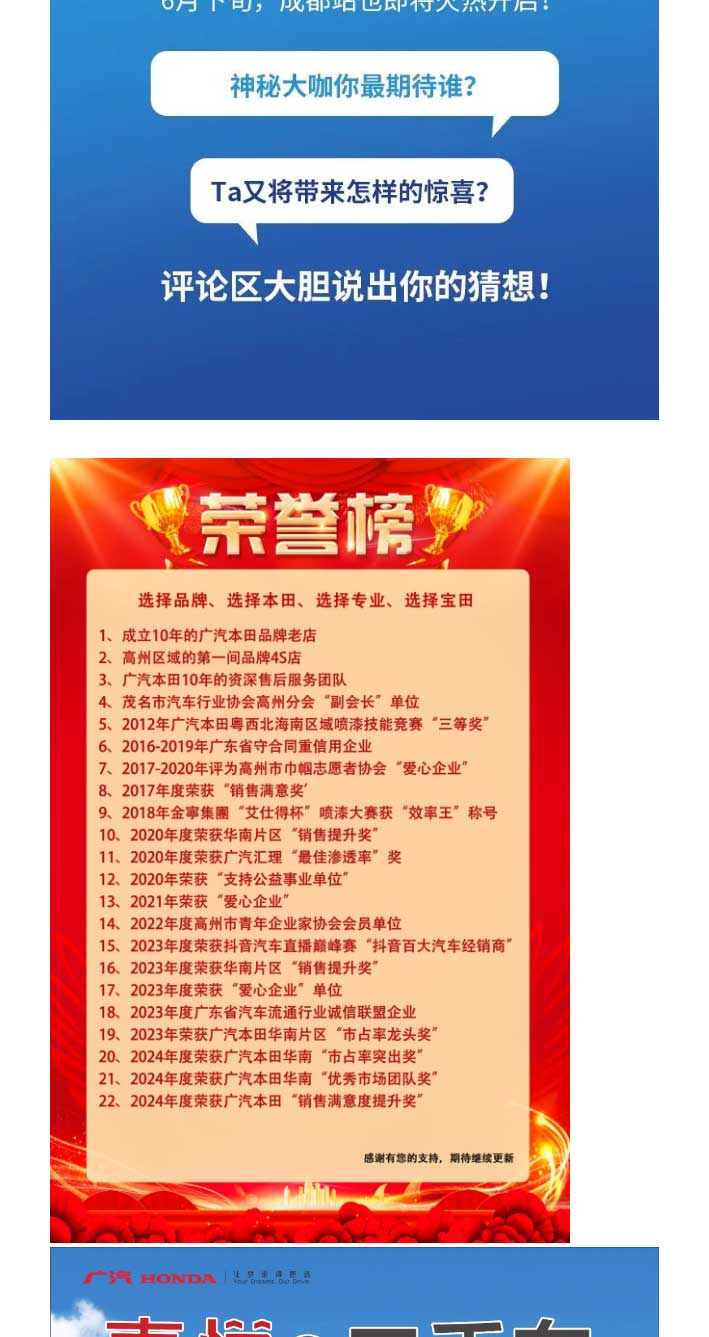This screenshot has width=709, height=1337.
Task: Open the 广汽 Honda banner image
Action: 354,1292
